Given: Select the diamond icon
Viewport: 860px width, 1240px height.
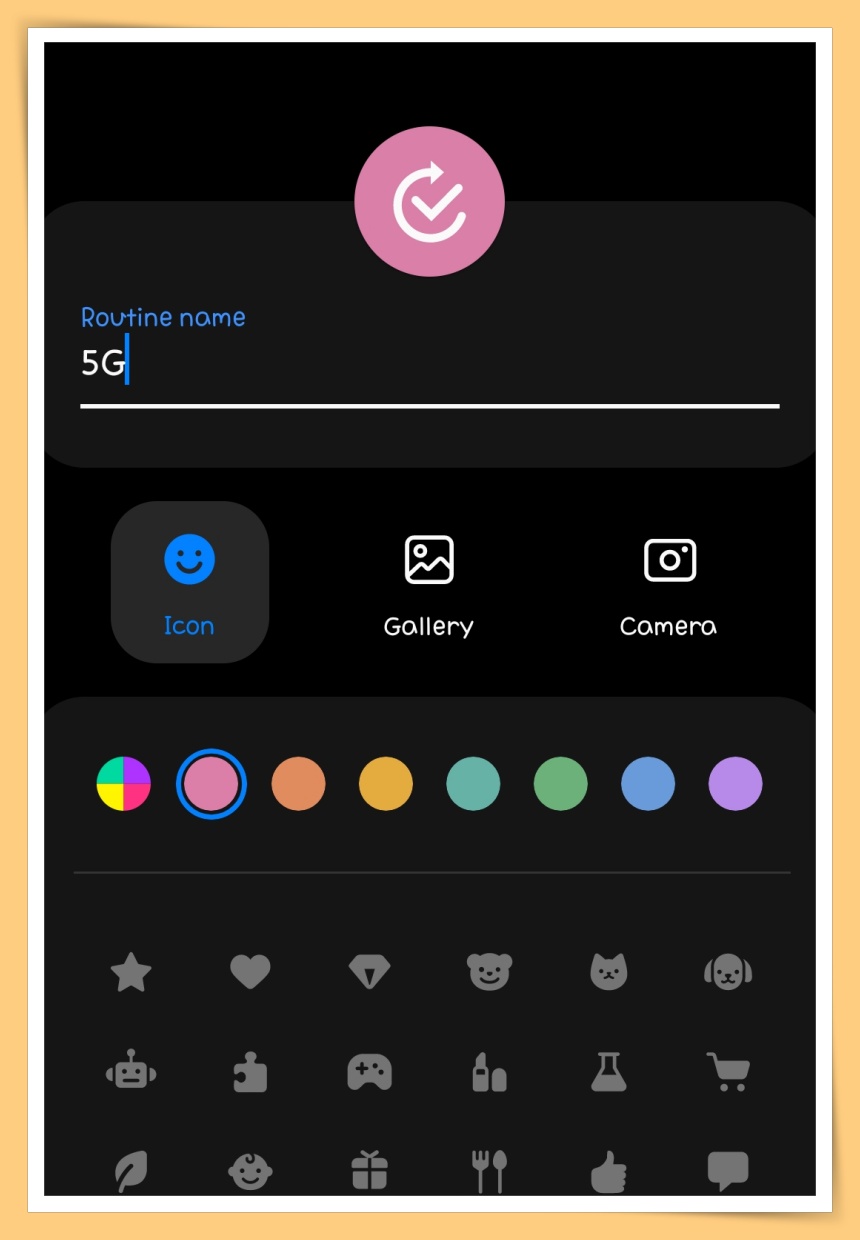Looking at the screenshot, I should coord(369,971).
